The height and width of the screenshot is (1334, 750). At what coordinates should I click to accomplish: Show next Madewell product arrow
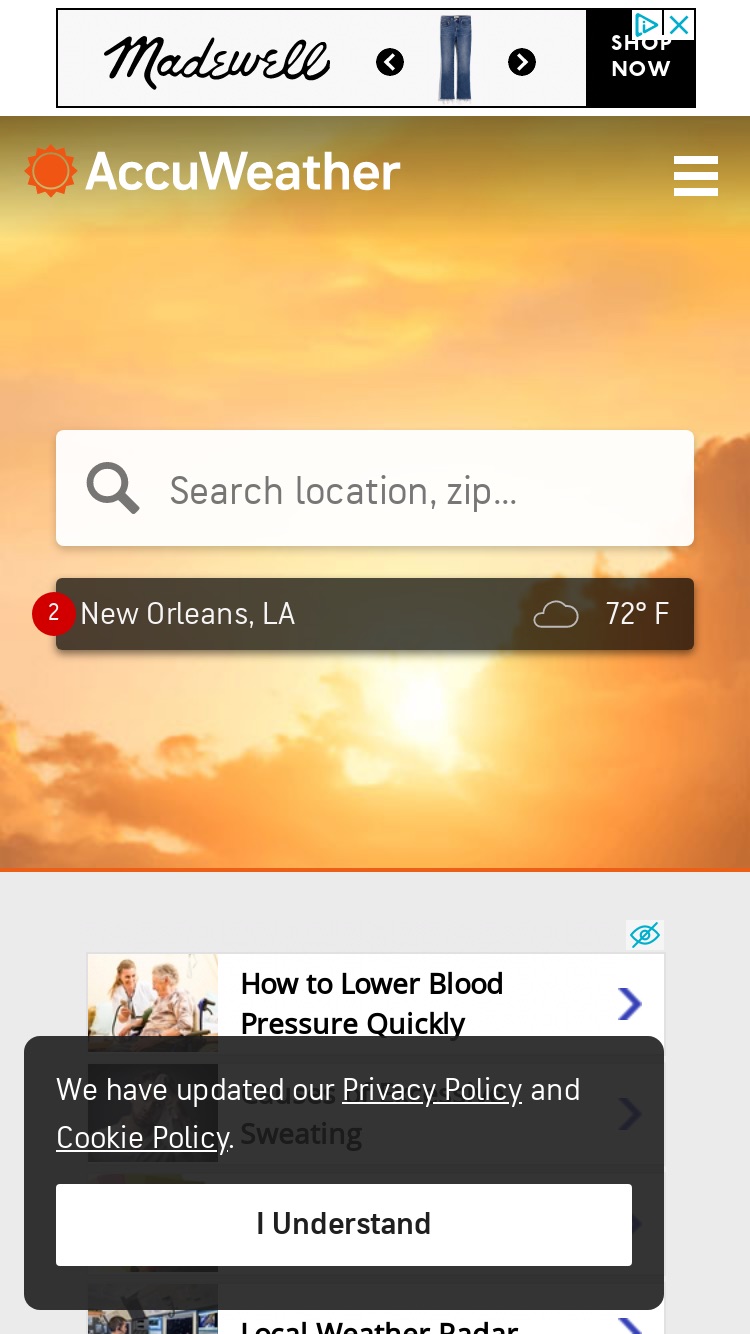click(x=522, y=62)
